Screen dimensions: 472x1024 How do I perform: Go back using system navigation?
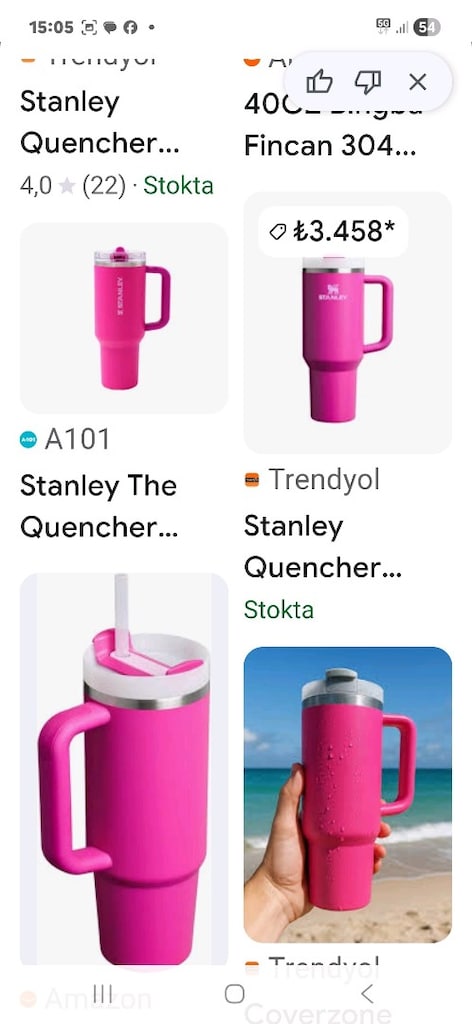point(367,994)
